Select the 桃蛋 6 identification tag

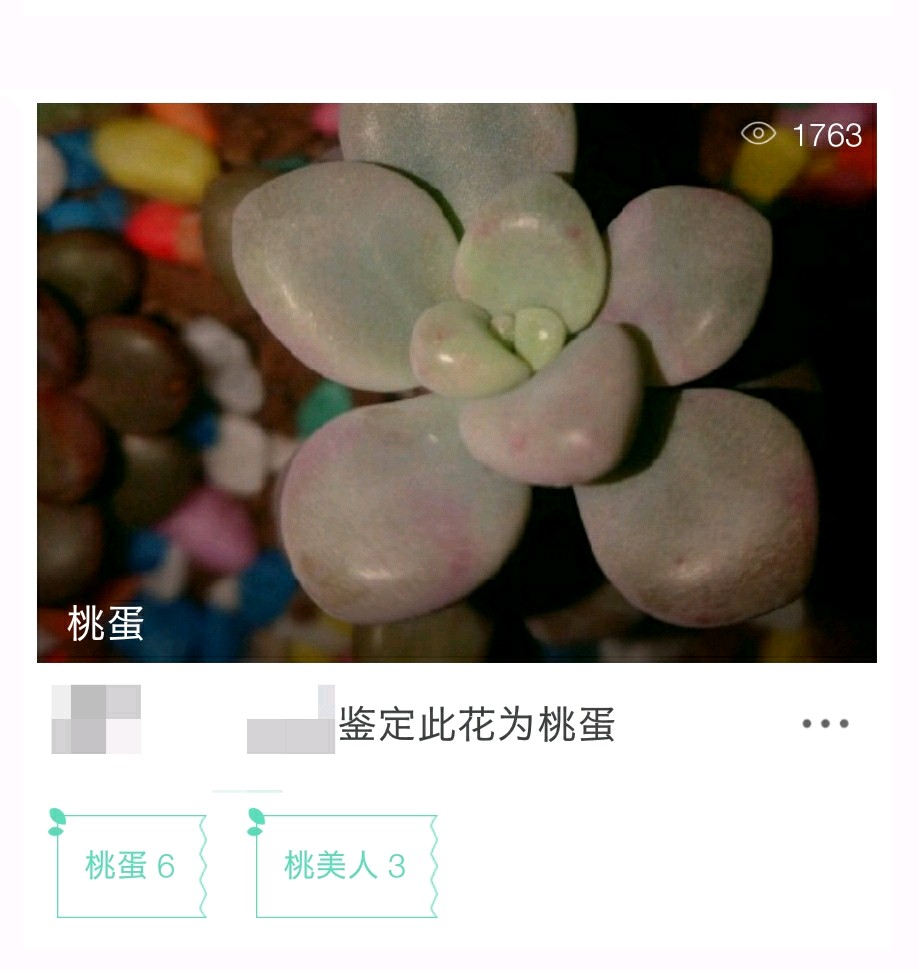(130, 866)
